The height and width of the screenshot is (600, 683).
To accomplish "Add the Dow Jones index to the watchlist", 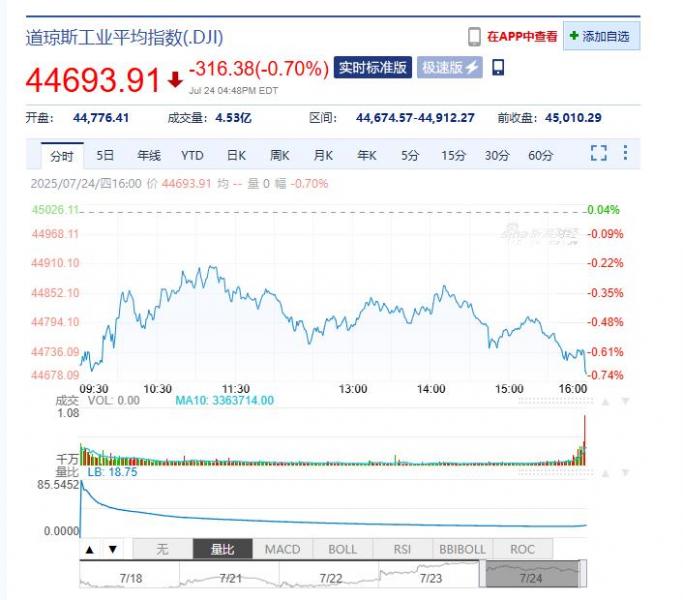I will [x=600, y=36].
